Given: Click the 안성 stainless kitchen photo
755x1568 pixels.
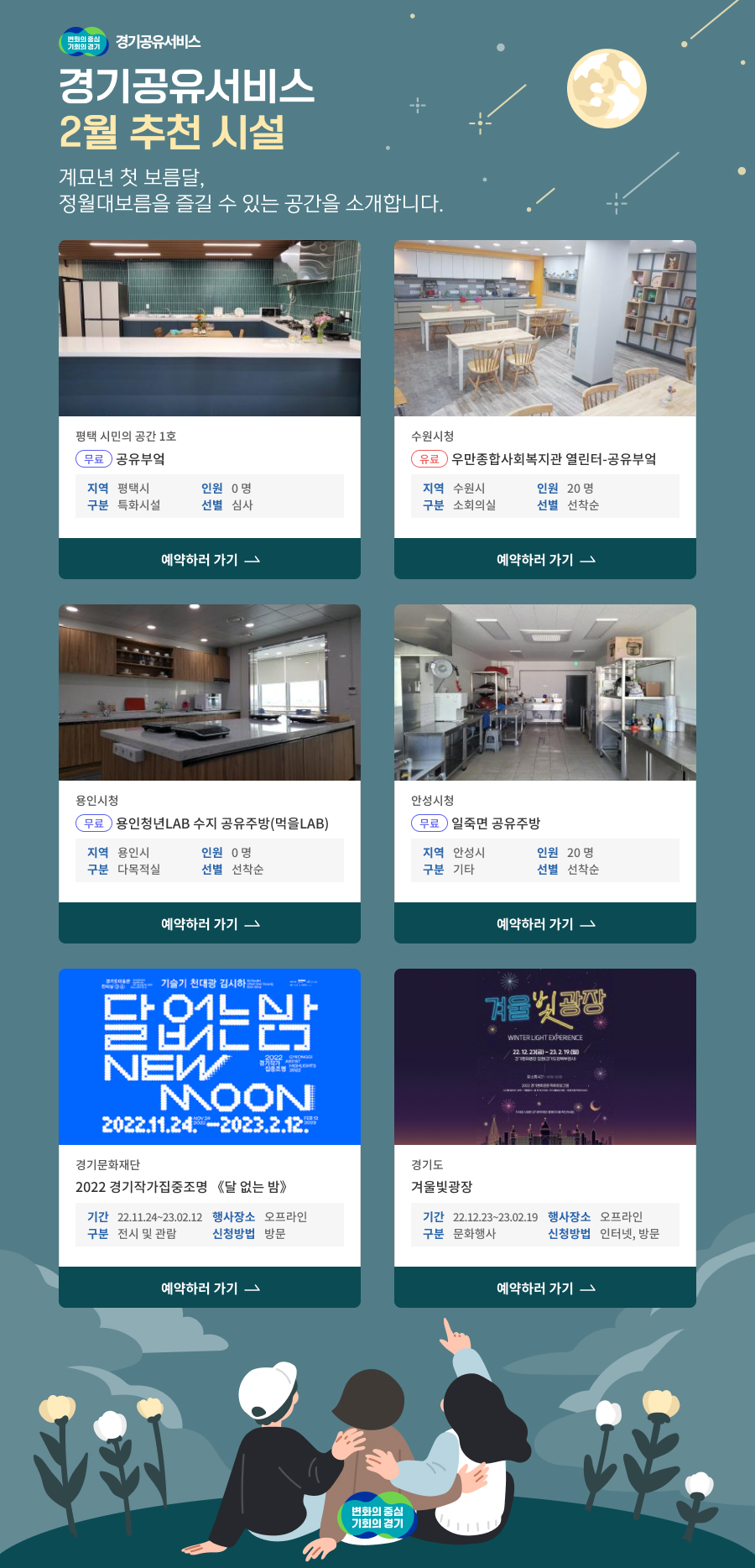Looking at the screenshot, I should point(544,692).
